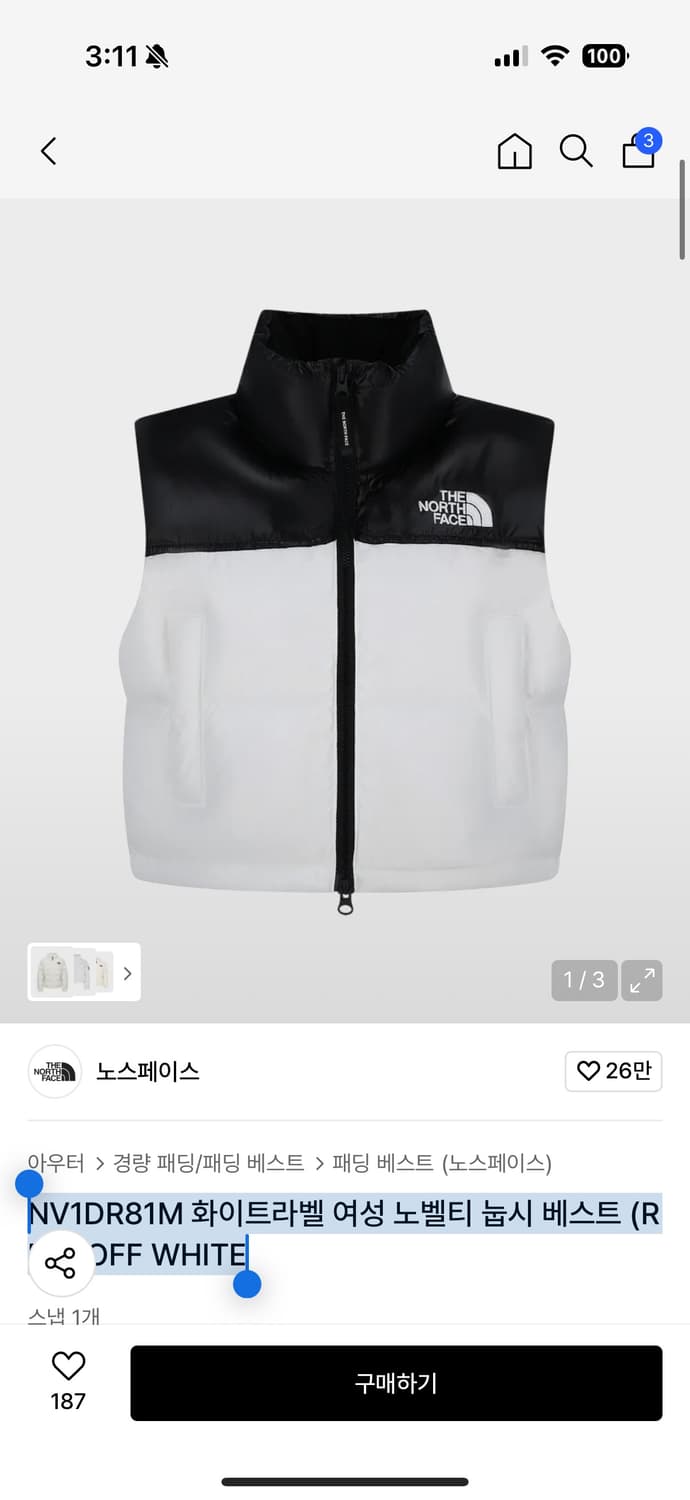Viewport: 690px width, 1500px height.
Task: Share this product
Action: 61,1263
